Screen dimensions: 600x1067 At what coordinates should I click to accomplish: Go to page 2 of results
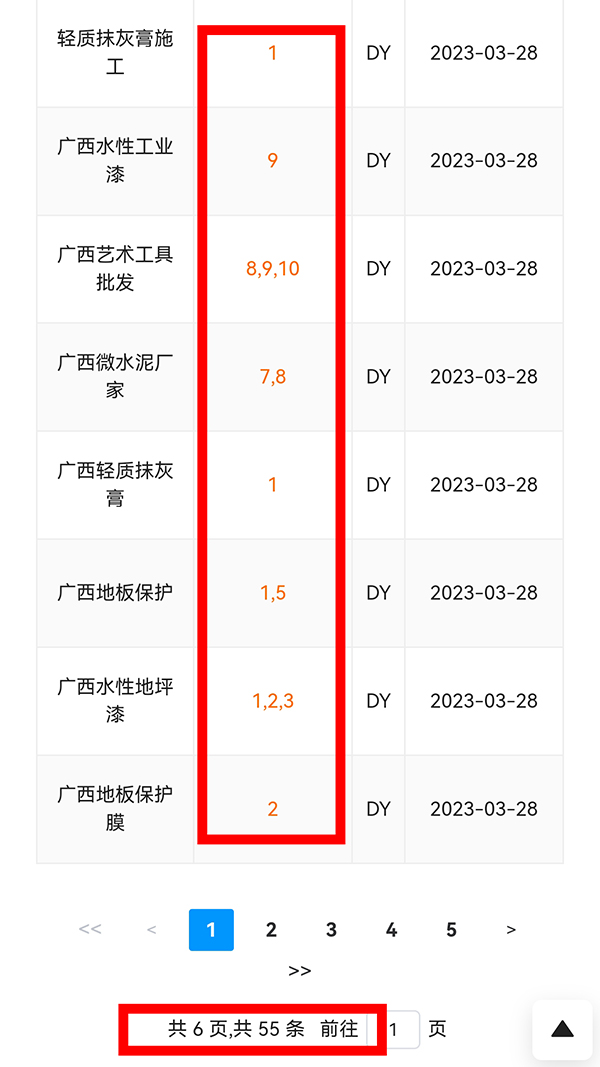tap(271, 930)
